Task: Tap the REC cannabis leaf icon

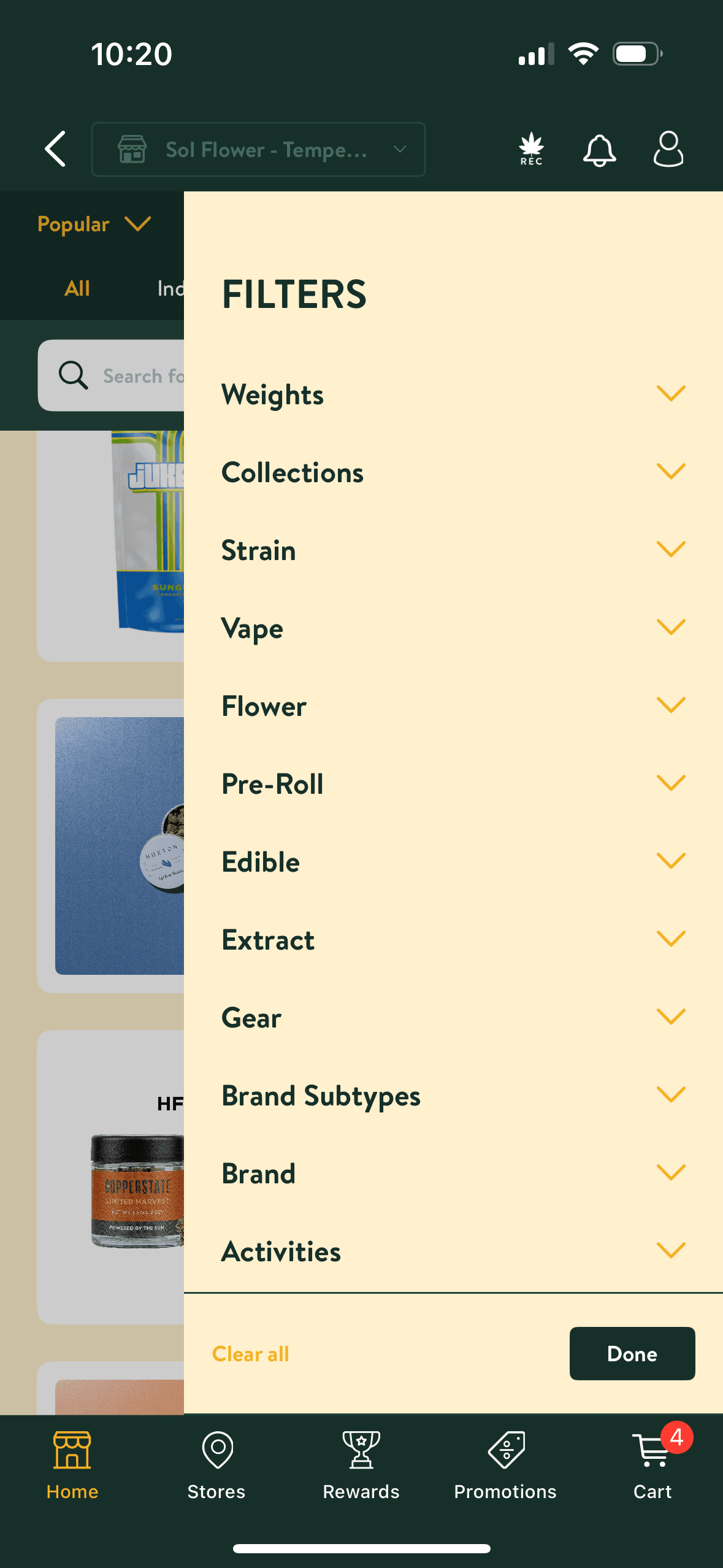Action: (530, 149)
